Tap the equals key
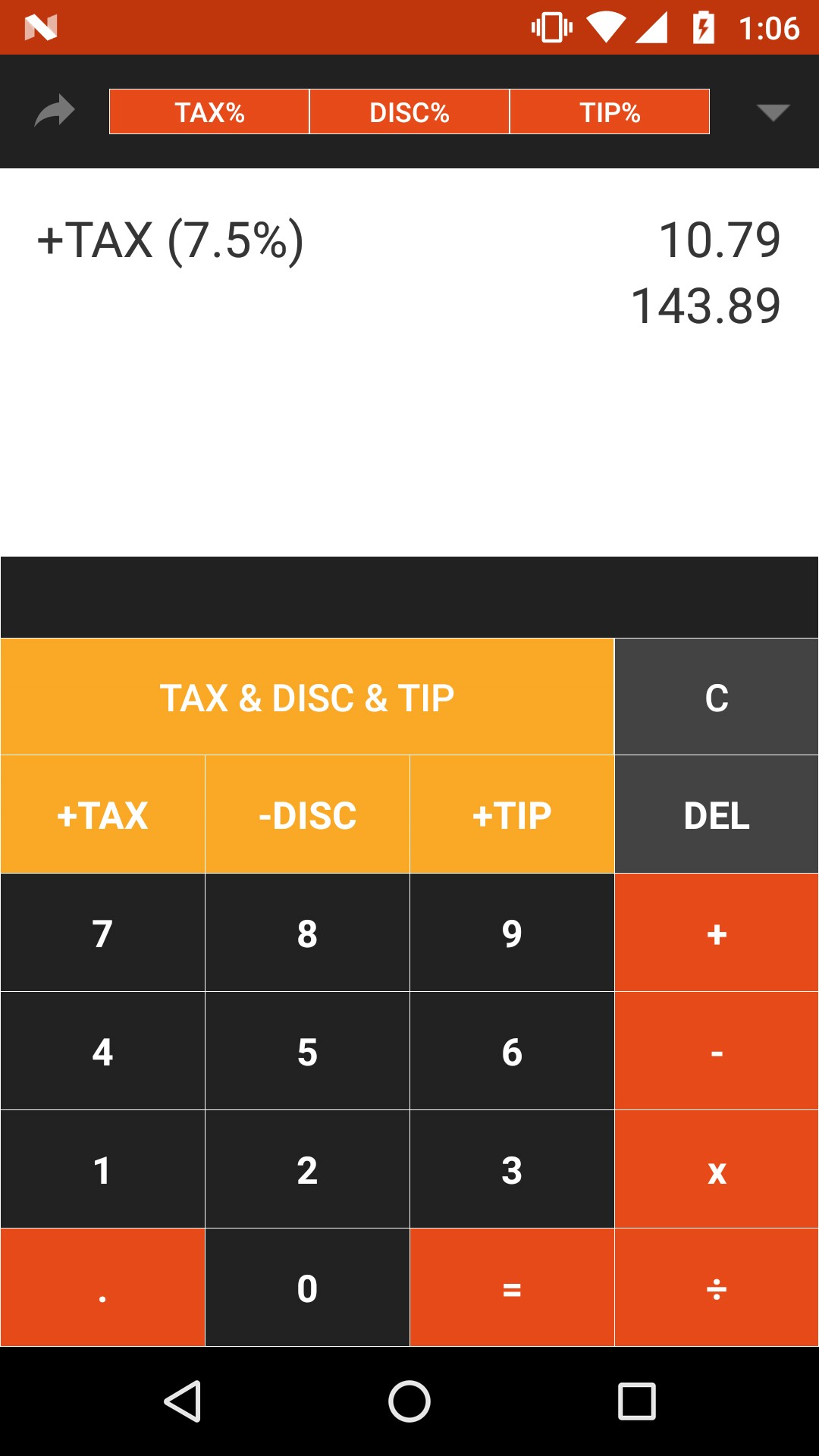The image size is (819, 1456). pos(512,1288)
